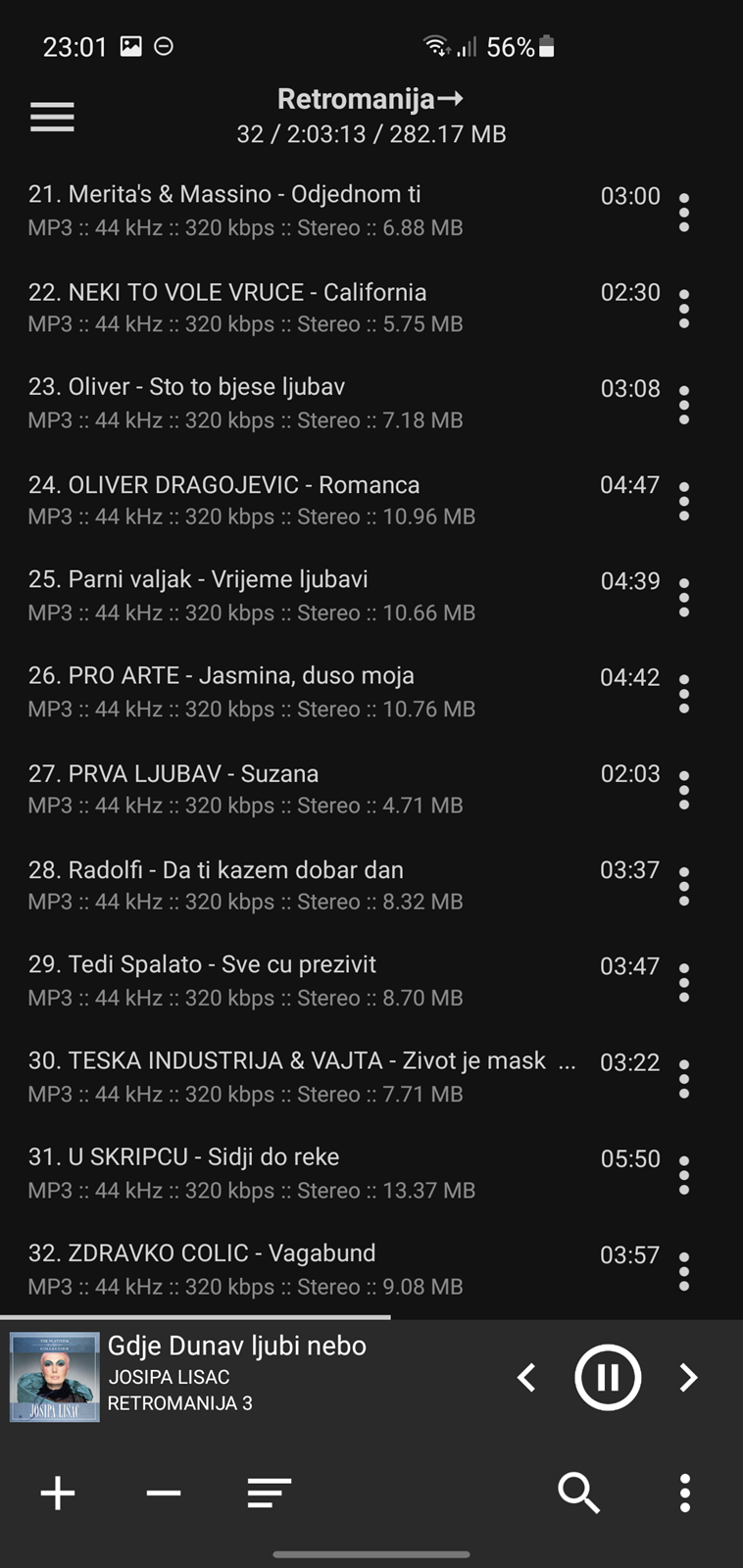Screen dimensions: 743x1568
Task: Open options for Merita's & Massino track
Action: coord(684,212)
